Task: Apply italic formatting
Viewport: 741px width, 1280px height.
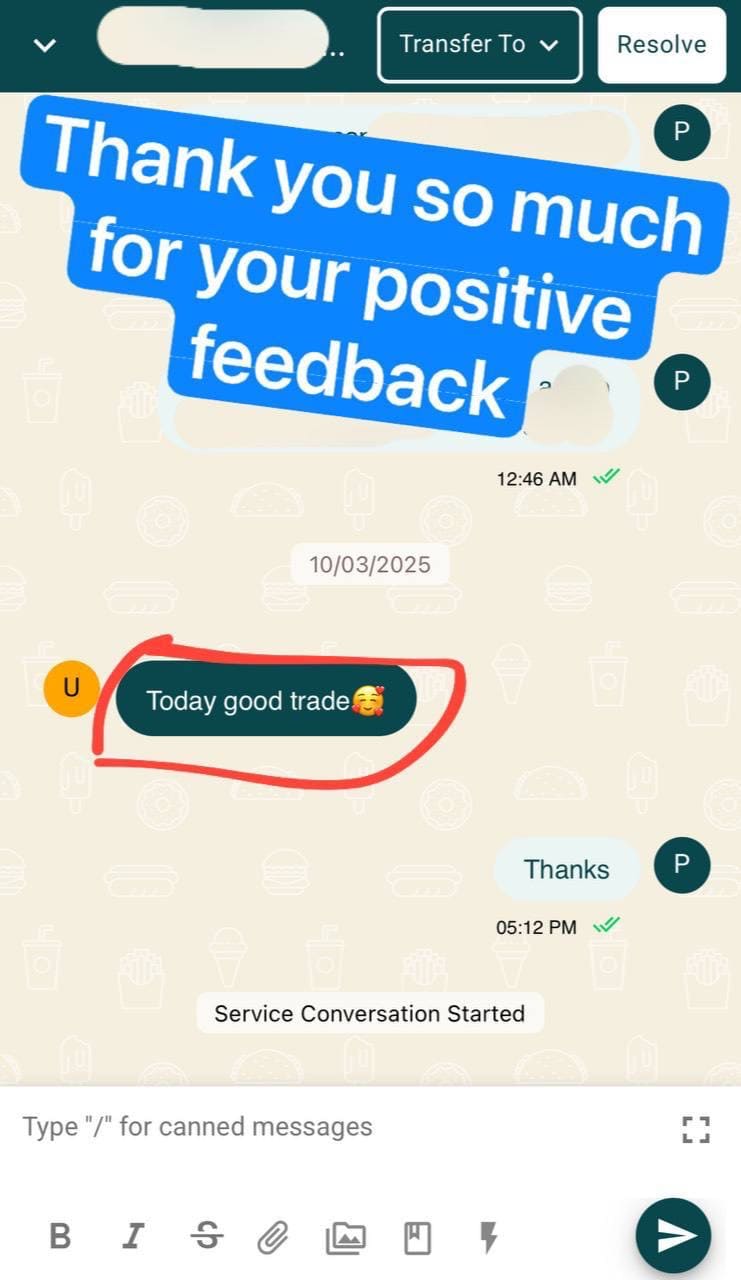Action: click(132, 1237)
